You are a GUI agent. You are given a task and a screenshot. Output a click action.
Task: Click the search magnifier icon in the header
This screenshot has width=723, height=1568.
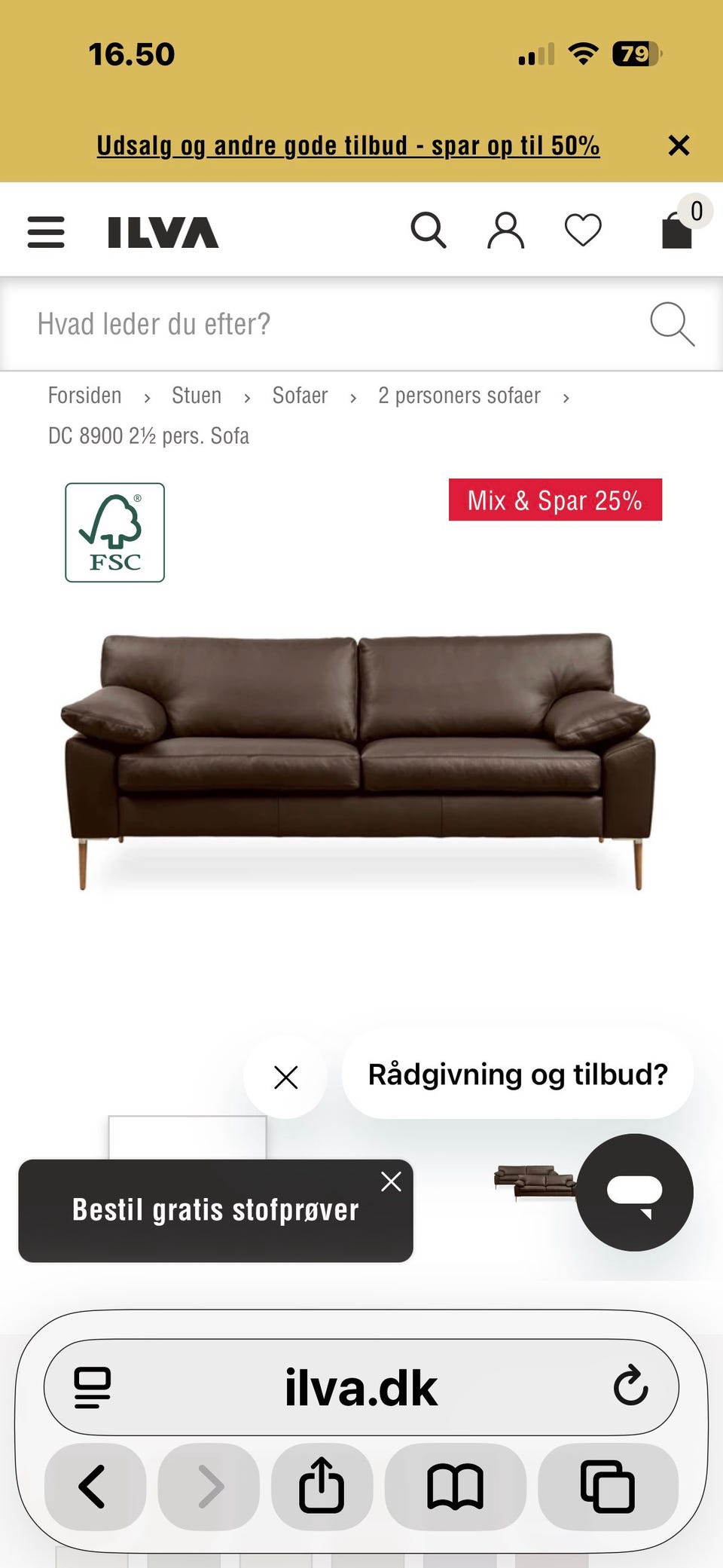click(x=431, y=230)
